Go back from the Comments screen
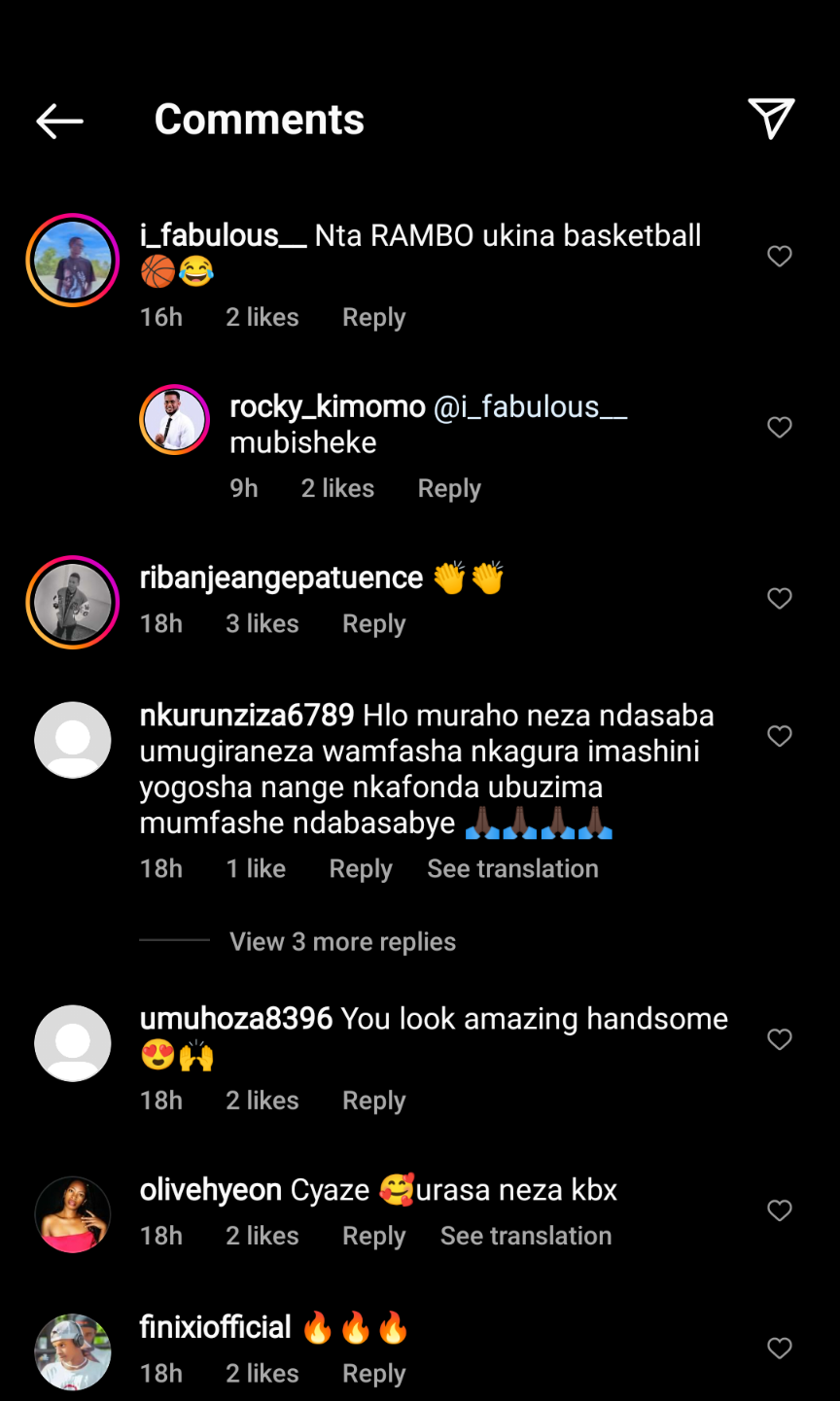840x1401 pixels. coord(60,121)
